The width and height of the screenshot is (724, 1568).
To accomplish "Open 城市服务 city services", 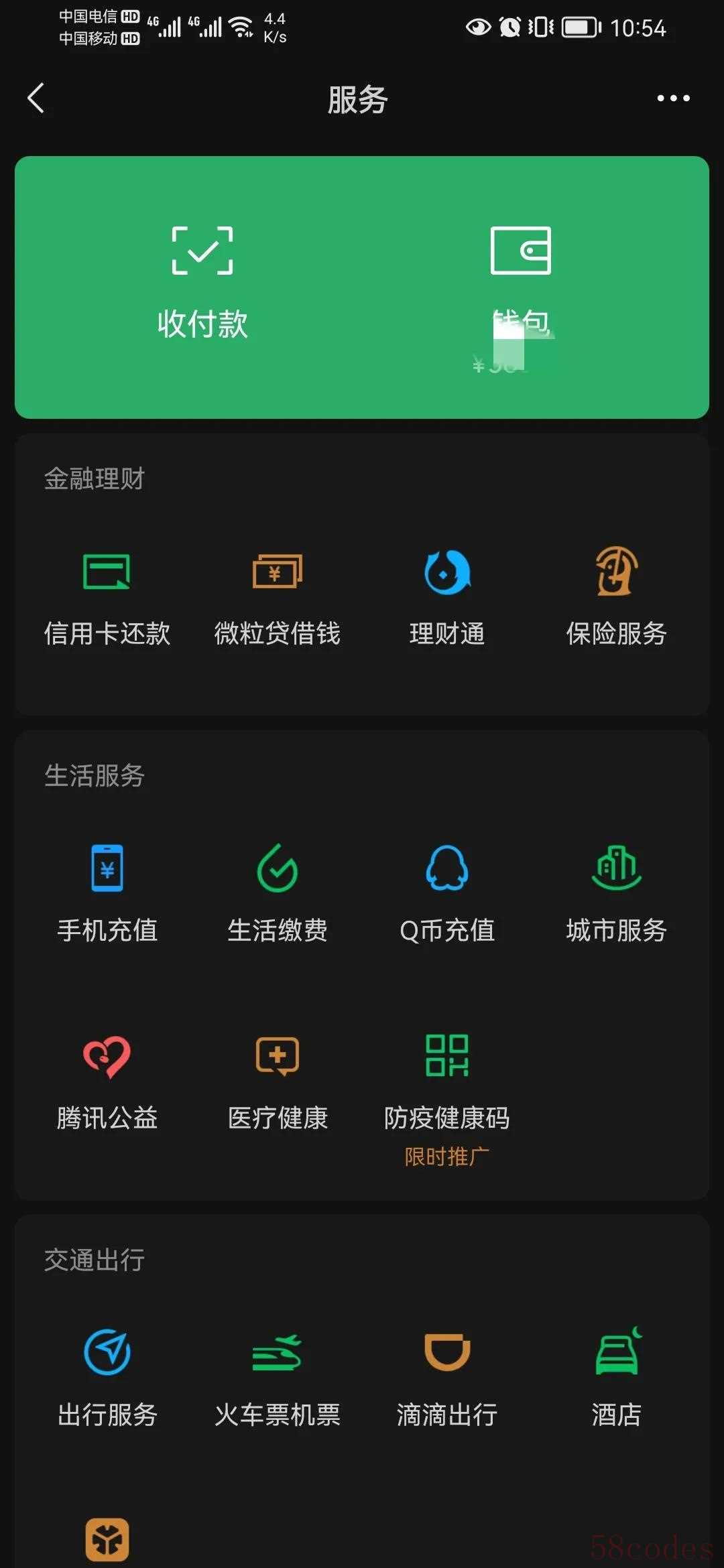I will point(617,895).
